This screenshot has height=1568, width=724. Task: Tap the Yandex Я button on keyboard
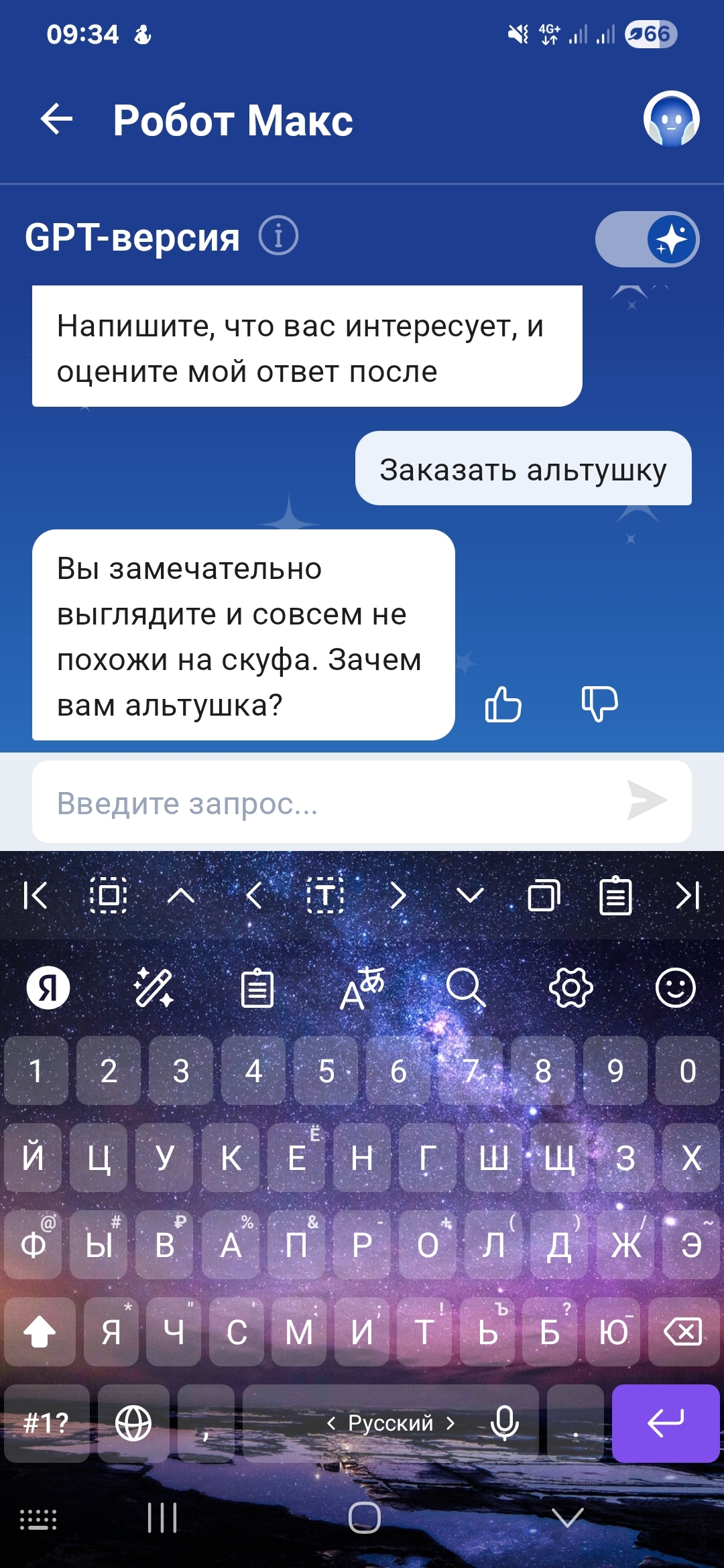[x=48, y=988]
